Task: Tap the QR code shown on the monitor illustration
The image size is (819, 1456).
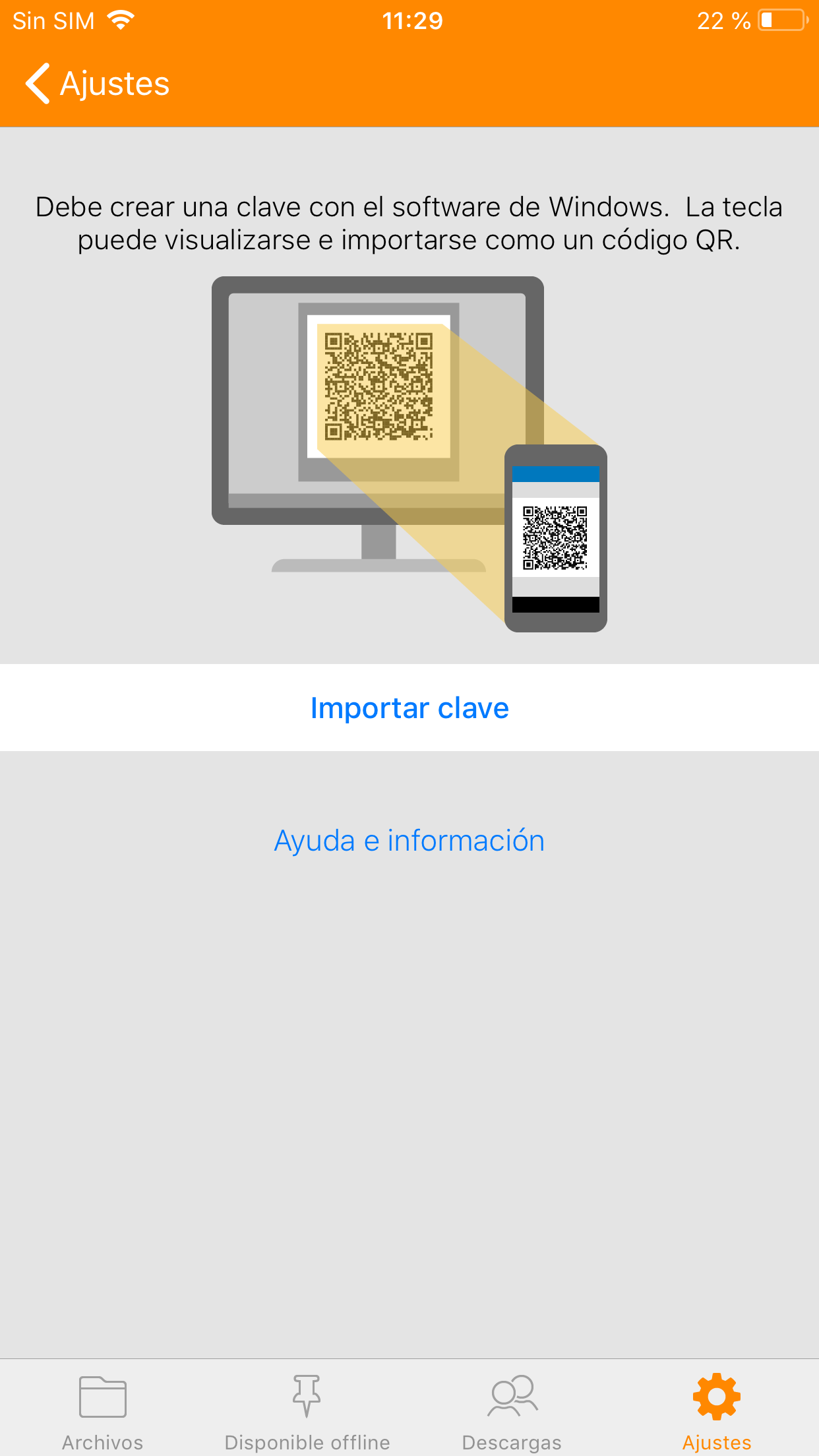Action: coord(378,386)
